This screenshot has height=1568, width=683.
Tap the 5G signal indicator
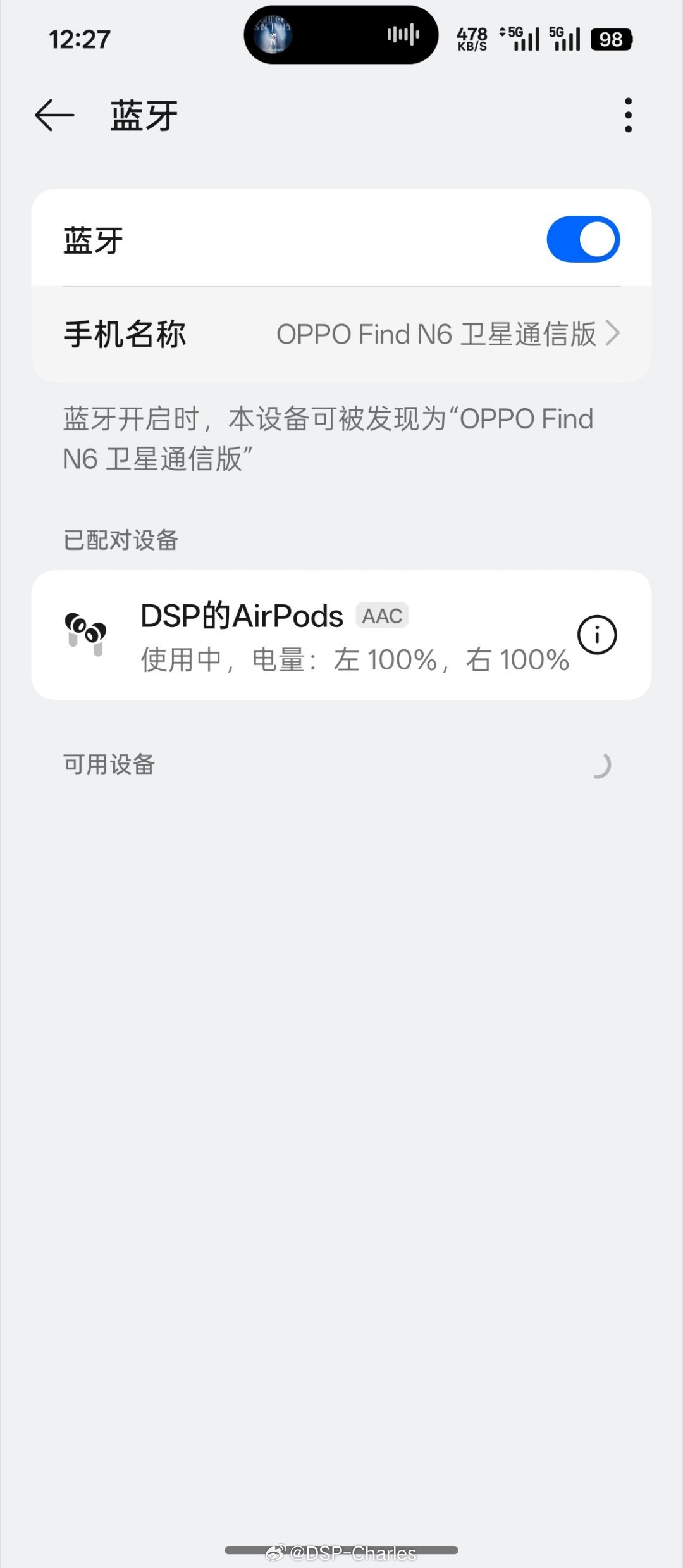pos(520,38)
